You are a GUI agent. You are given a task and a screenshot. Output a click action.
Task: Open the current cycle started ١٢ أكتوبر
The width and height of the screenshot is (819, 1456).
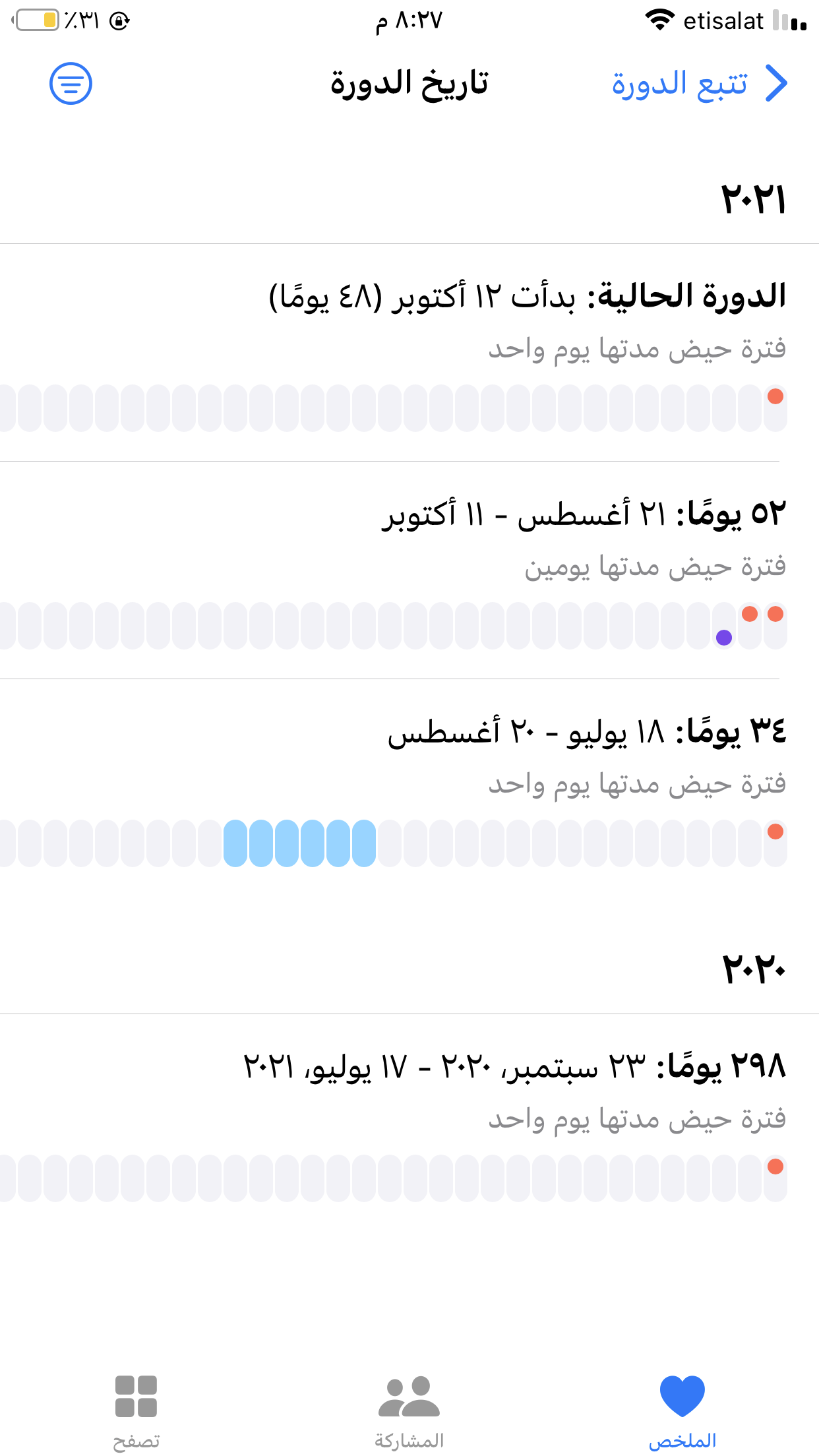pyautogui.click(x=409, y=353)
